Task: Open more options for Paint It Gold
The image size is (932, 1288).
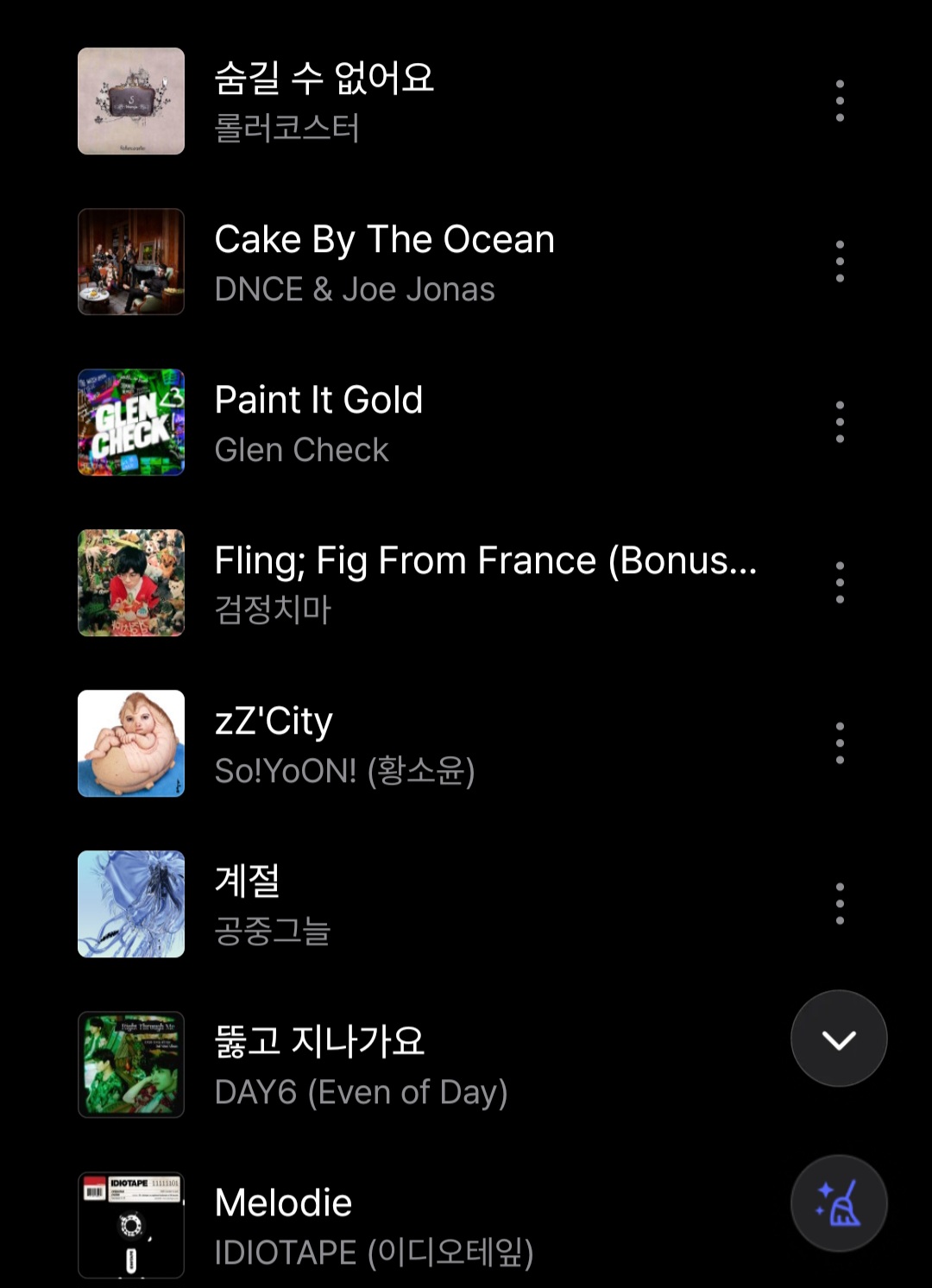Action: (840, 422)
